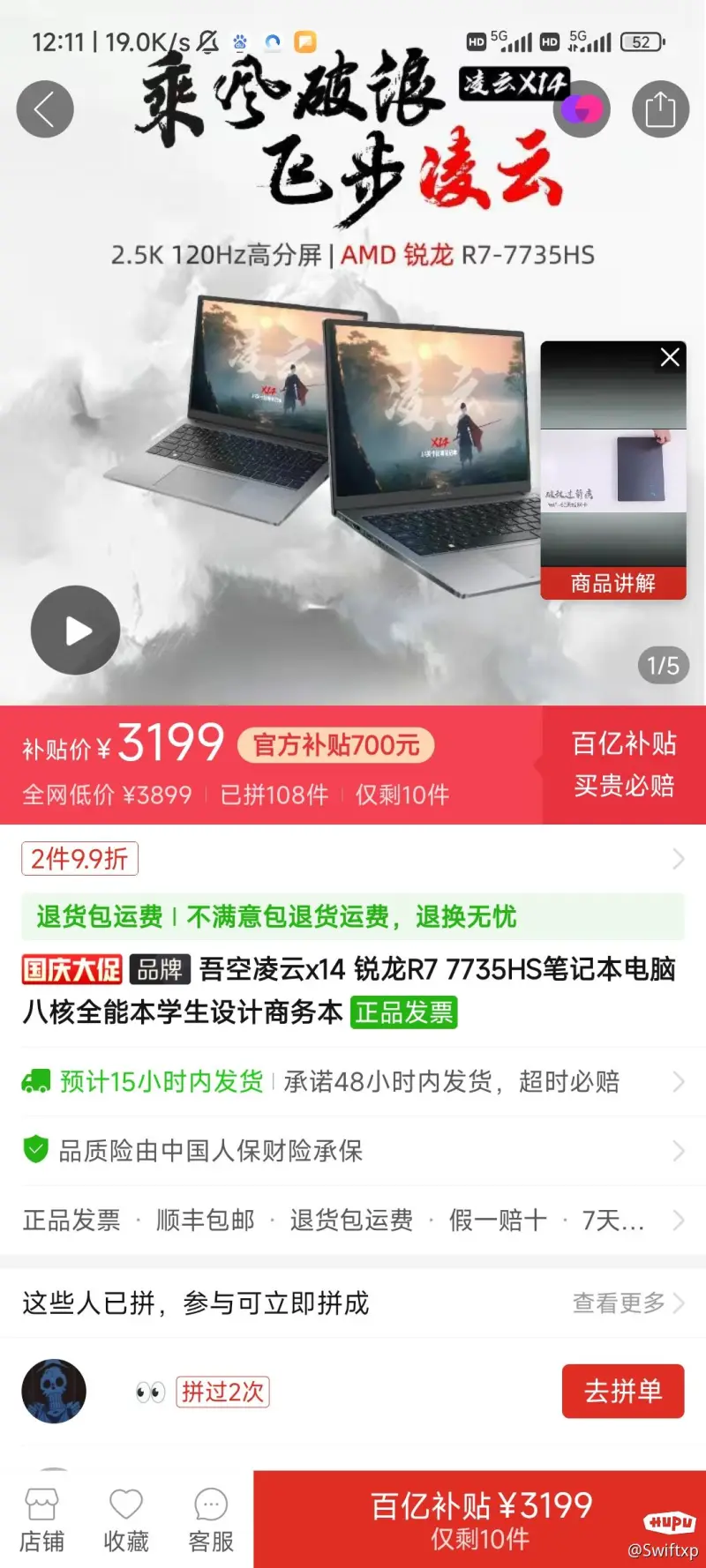The width and height of the screenshot is (706, 1568).
Task: Go back using the top-left arrow
Action: (x=45, y=109)
